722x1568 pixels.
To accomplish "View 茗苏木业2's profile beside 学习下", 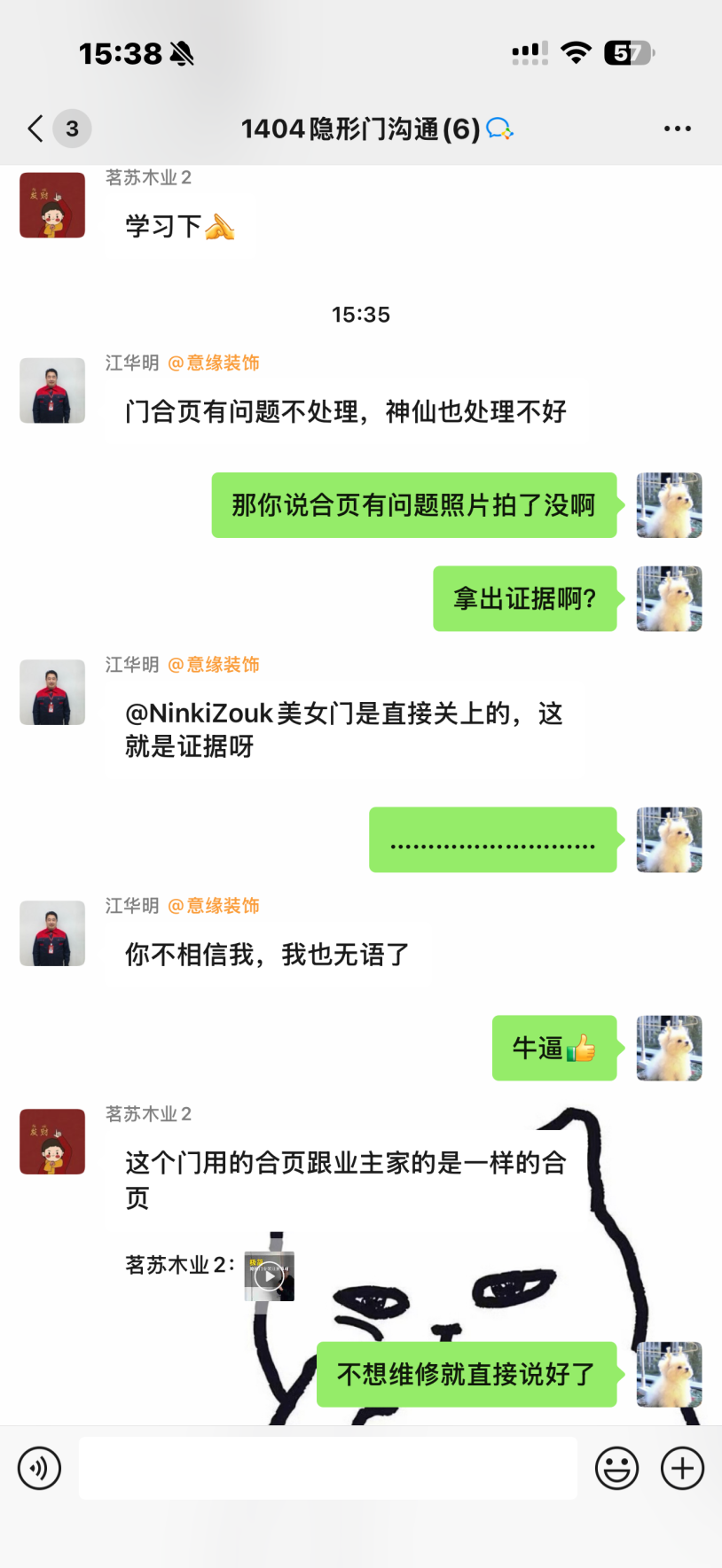I will (x=52, y=206).
